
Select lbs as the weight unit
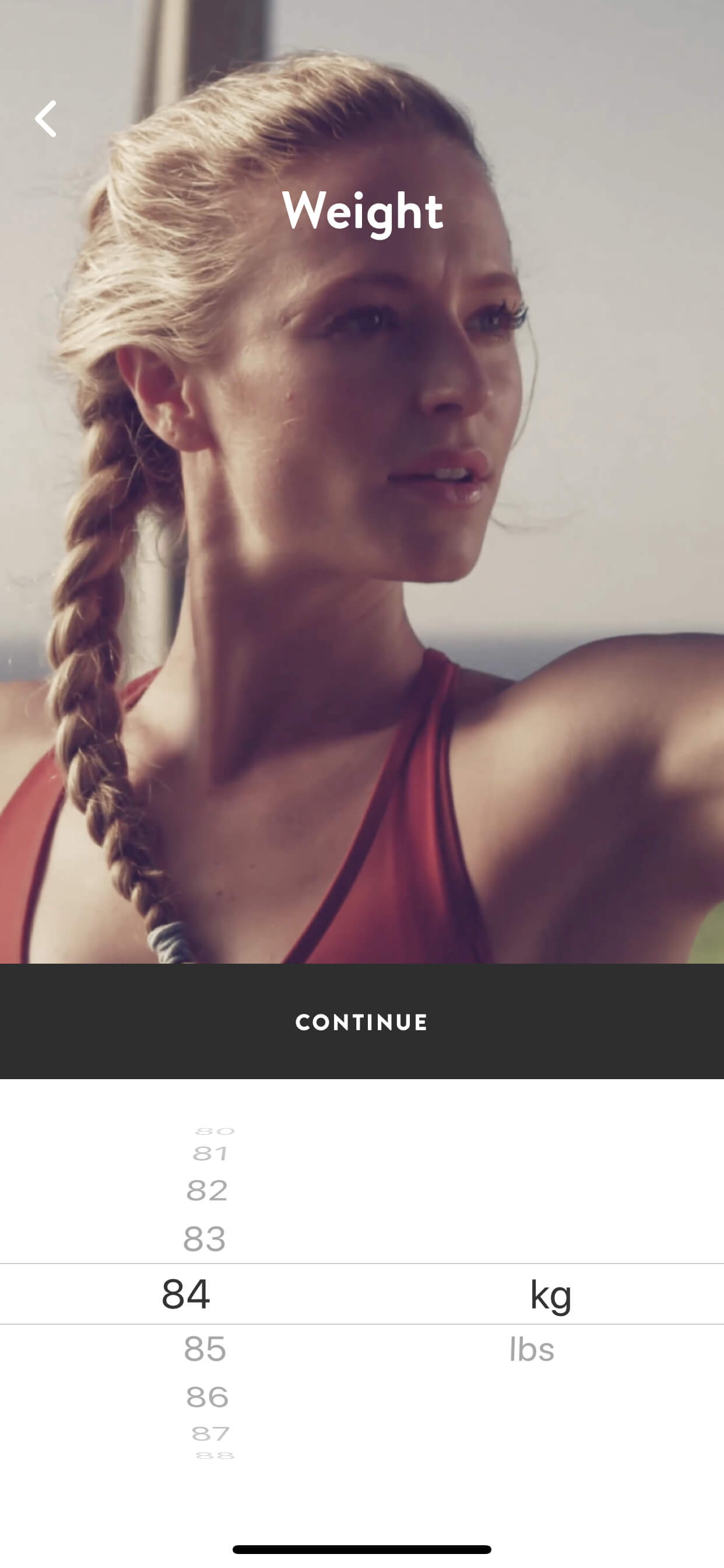tap(532, 1349)
